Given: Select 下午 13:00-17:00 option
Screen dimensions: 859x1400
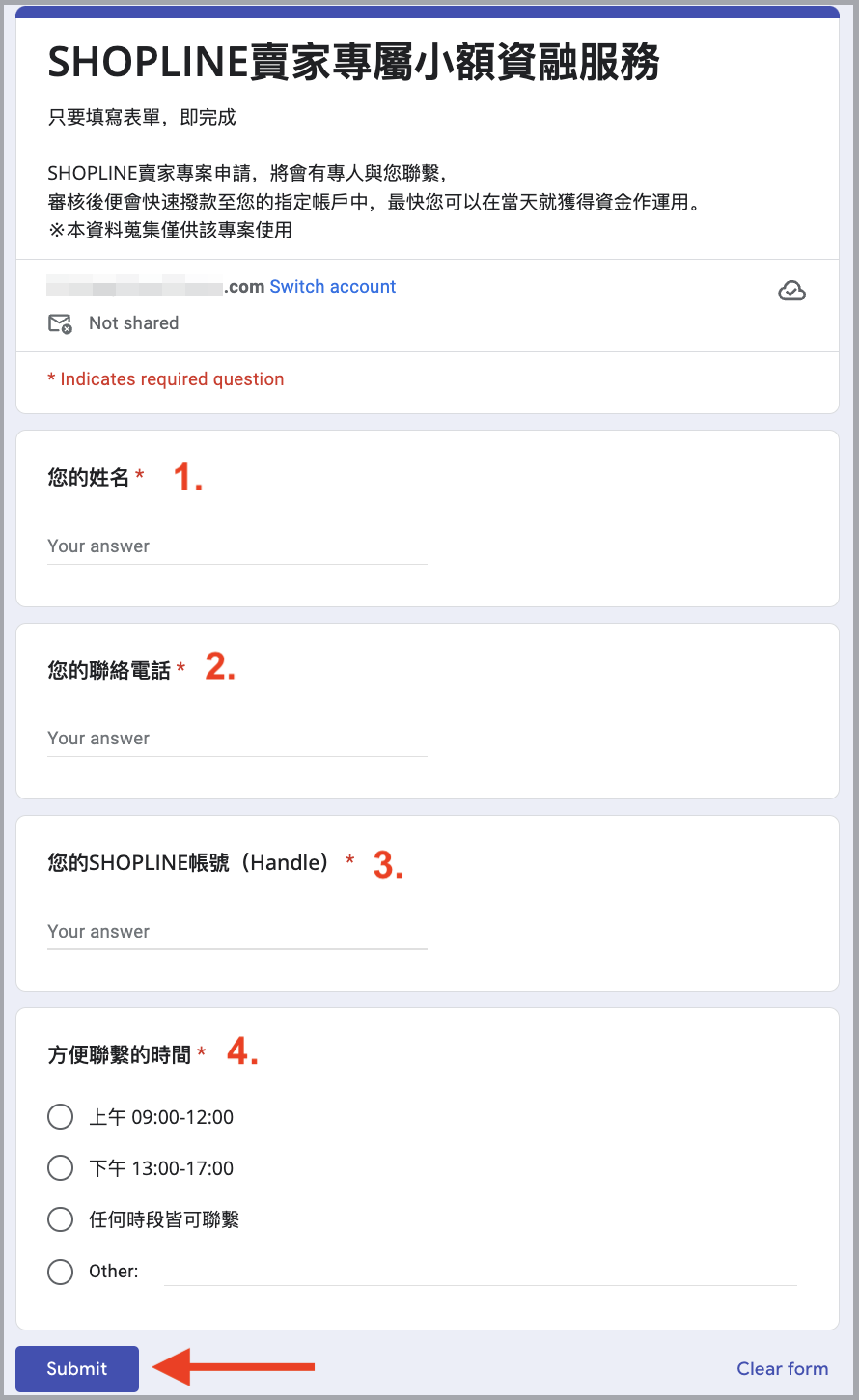Looking at the screenshot, I should pyautogui.click(x=60, y=1168).
